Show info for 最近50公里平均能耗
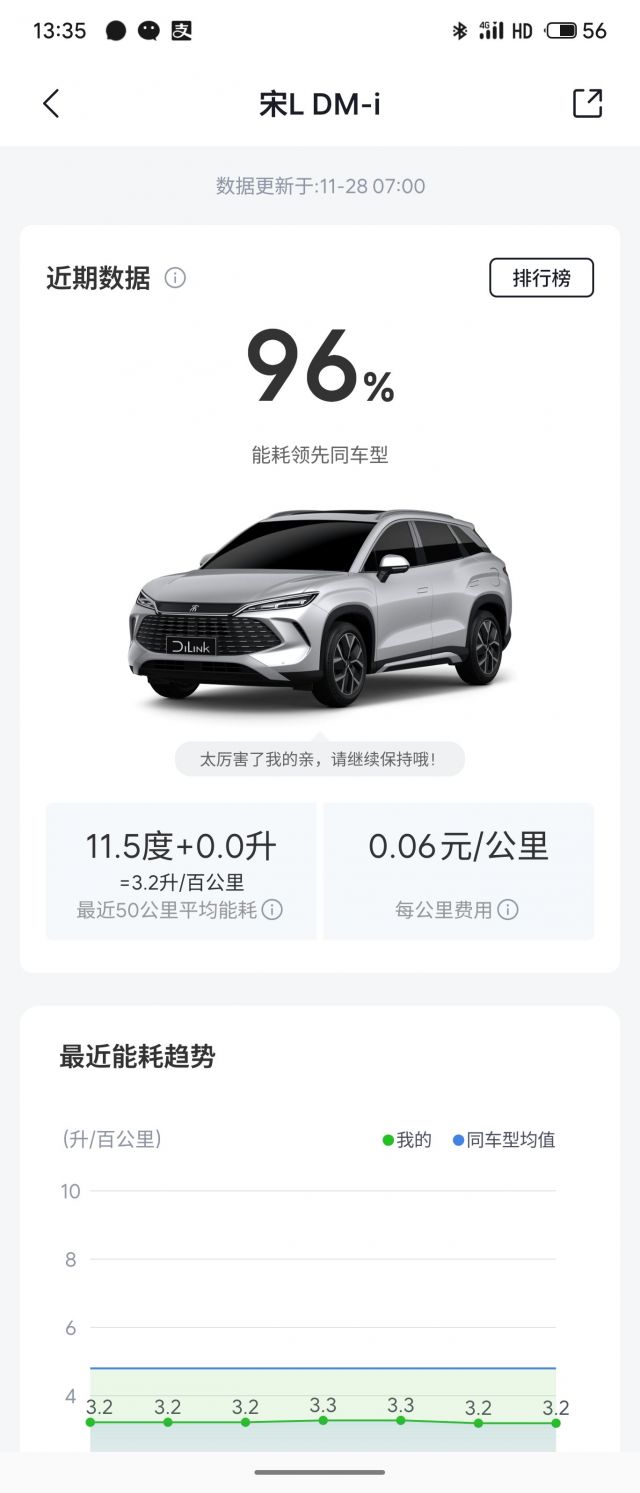The image size is (640, 1493). 272,910
